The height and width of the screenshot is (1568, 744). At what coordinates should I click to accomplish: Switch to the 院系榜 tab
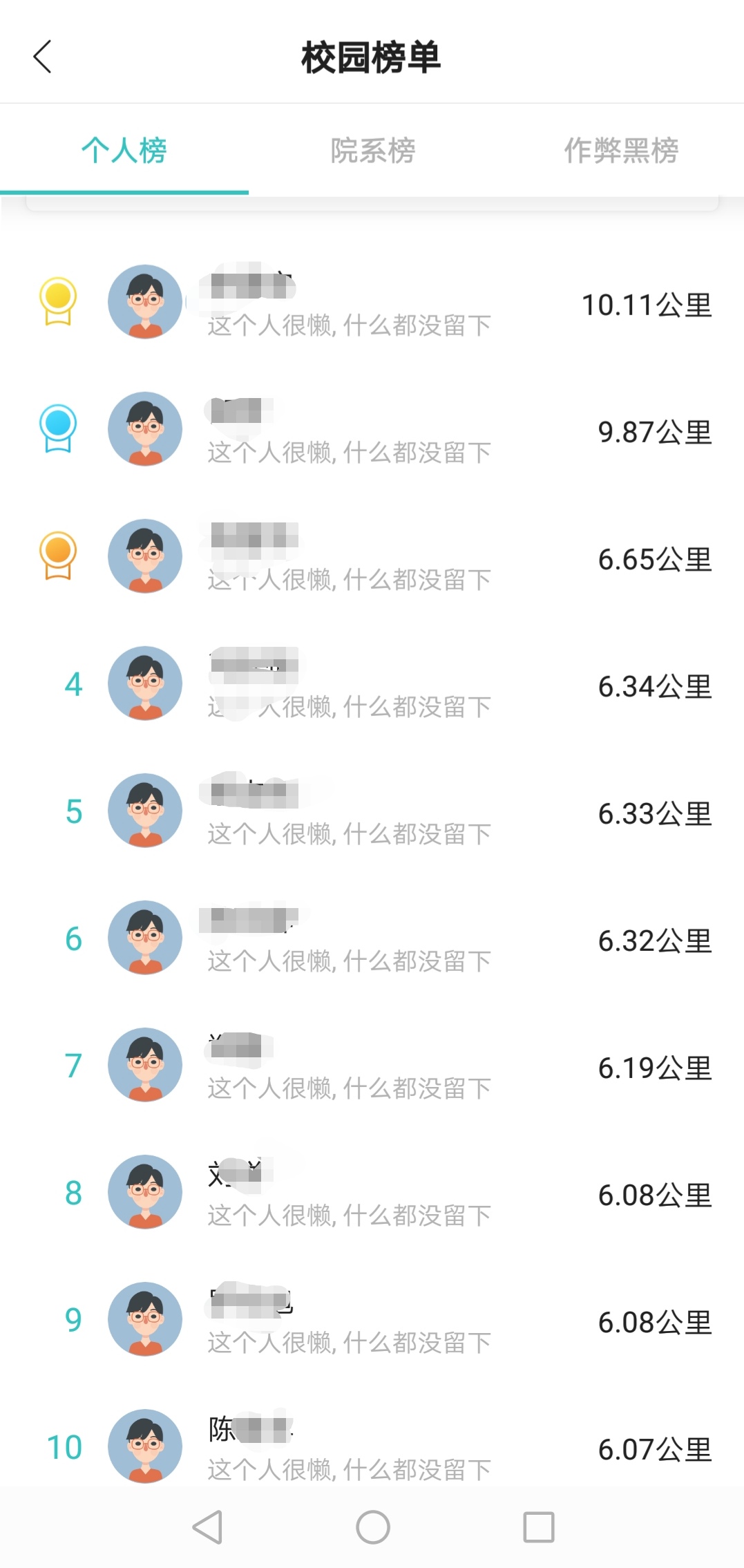pos(372,152)
